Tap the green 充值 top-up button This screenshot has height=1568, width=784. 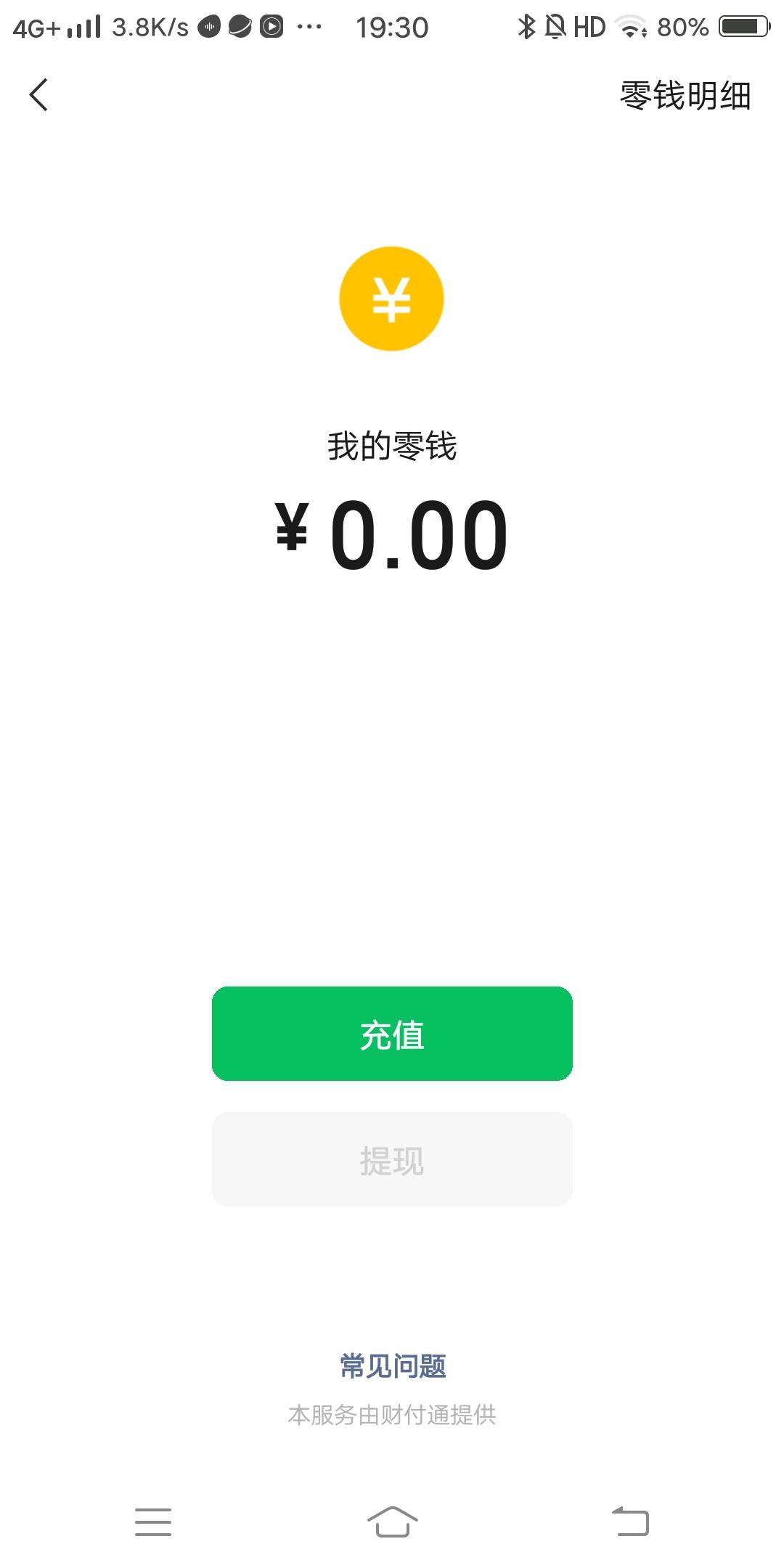(392, 1034)
